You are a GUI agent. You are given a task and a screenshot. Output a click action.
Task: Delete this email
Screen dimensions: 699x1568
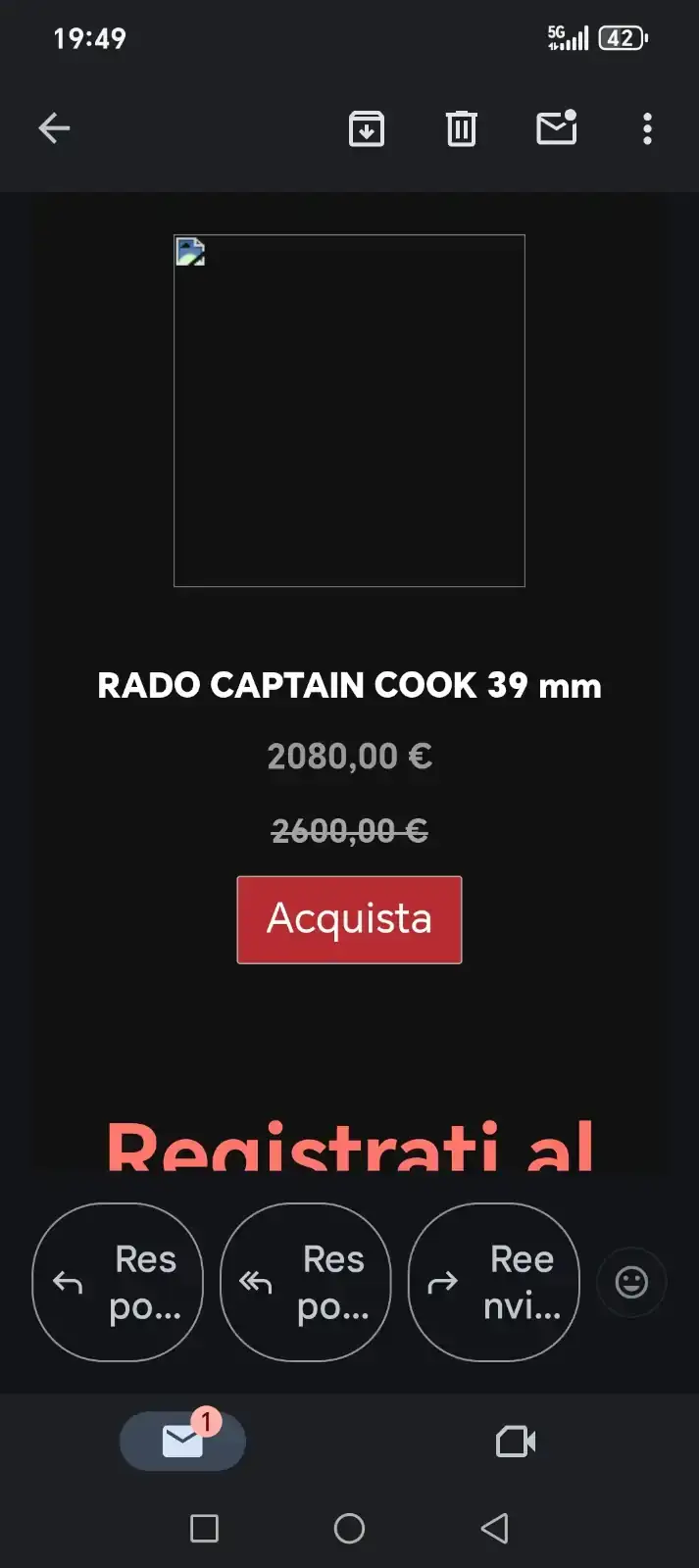point(462,128)
